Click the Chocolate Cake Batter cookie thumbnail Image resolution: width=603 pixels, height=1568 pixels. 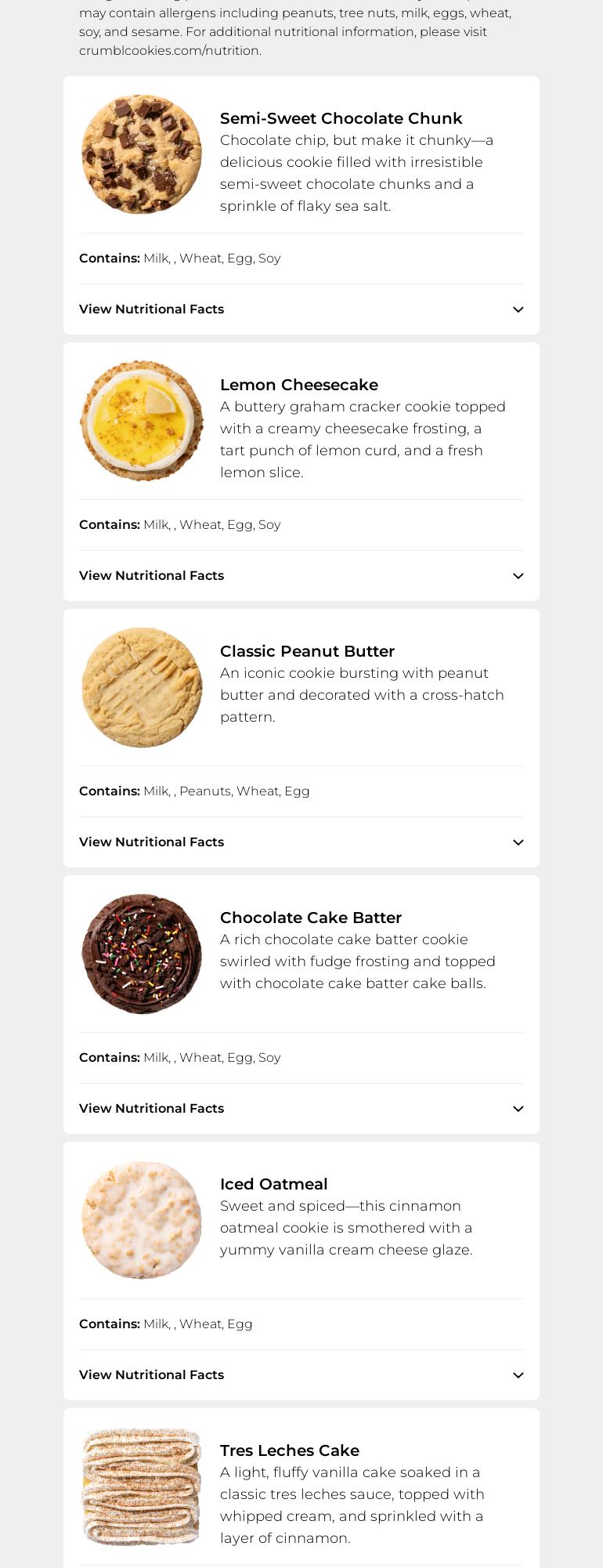141,954
